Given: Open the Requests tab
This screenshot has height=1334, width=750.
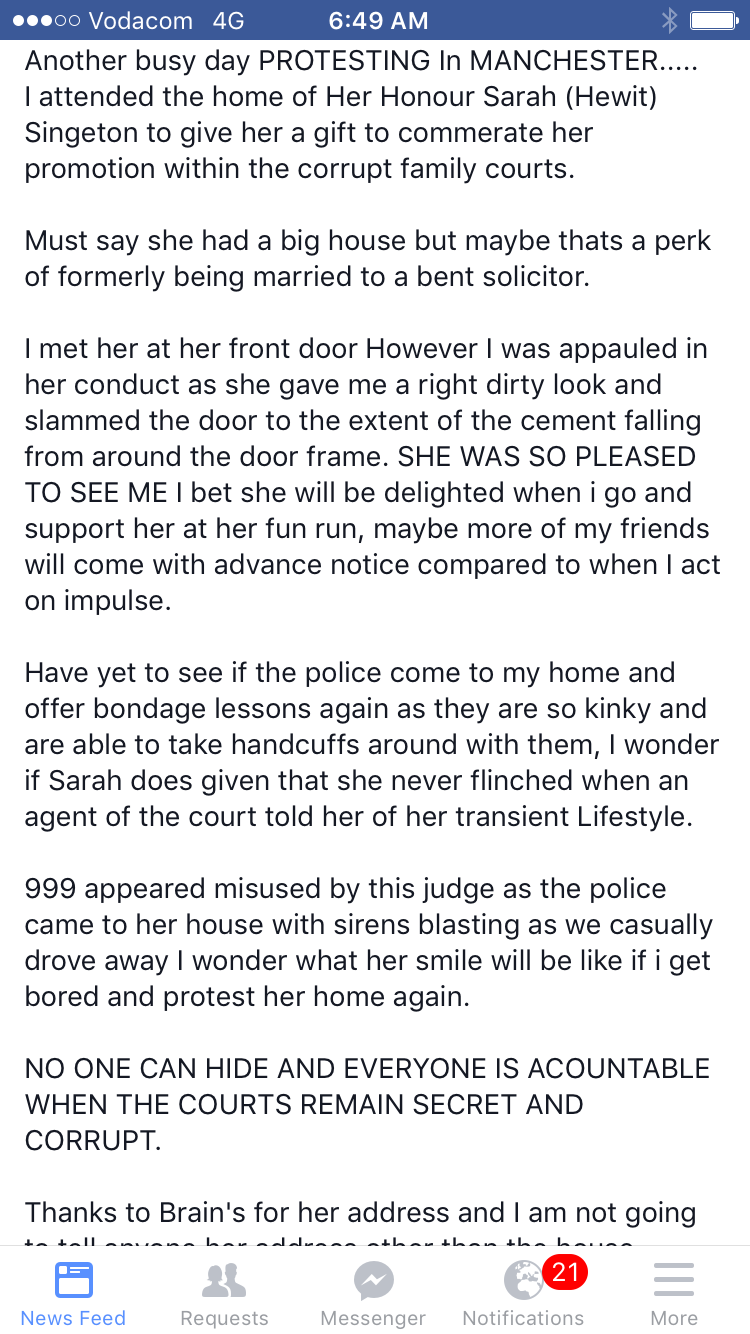Looking at the screenshot, I should [x=224, y=1292].
